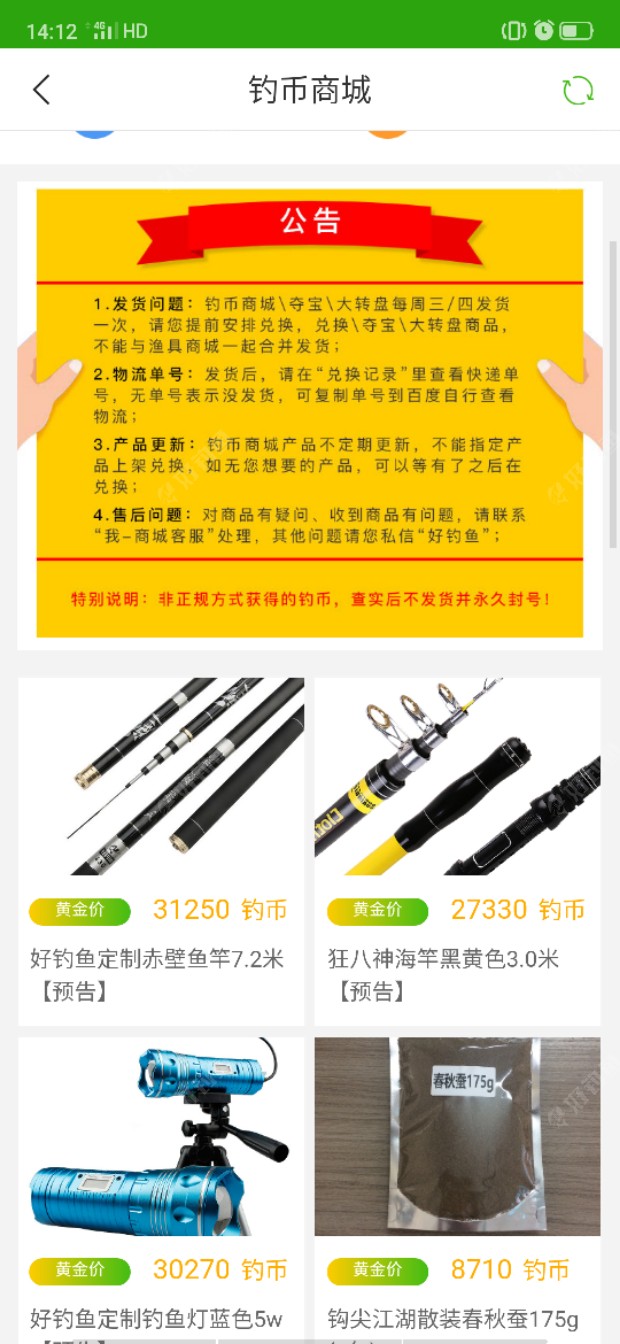The height and width of the screenshot is (1344, 620).
Task: View 狂八神海竿黑黄色3.0米 product details
Action: tap(458, 850)
